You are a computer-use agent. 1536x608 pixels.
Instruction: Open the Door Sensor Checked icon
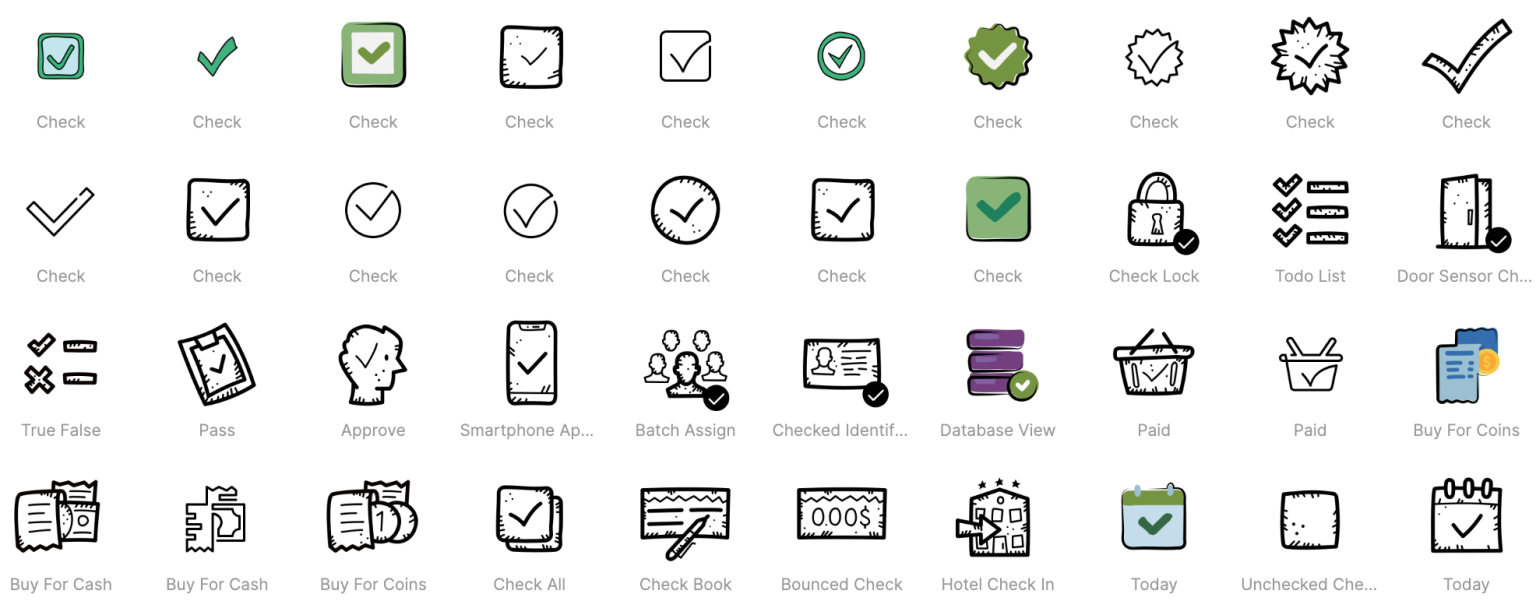(1466, 212)
